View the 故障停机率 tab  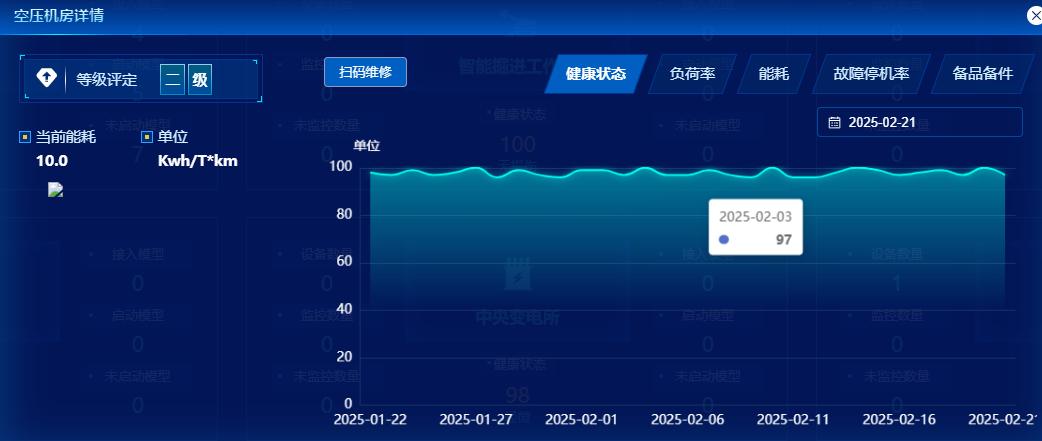pos(871,74)
